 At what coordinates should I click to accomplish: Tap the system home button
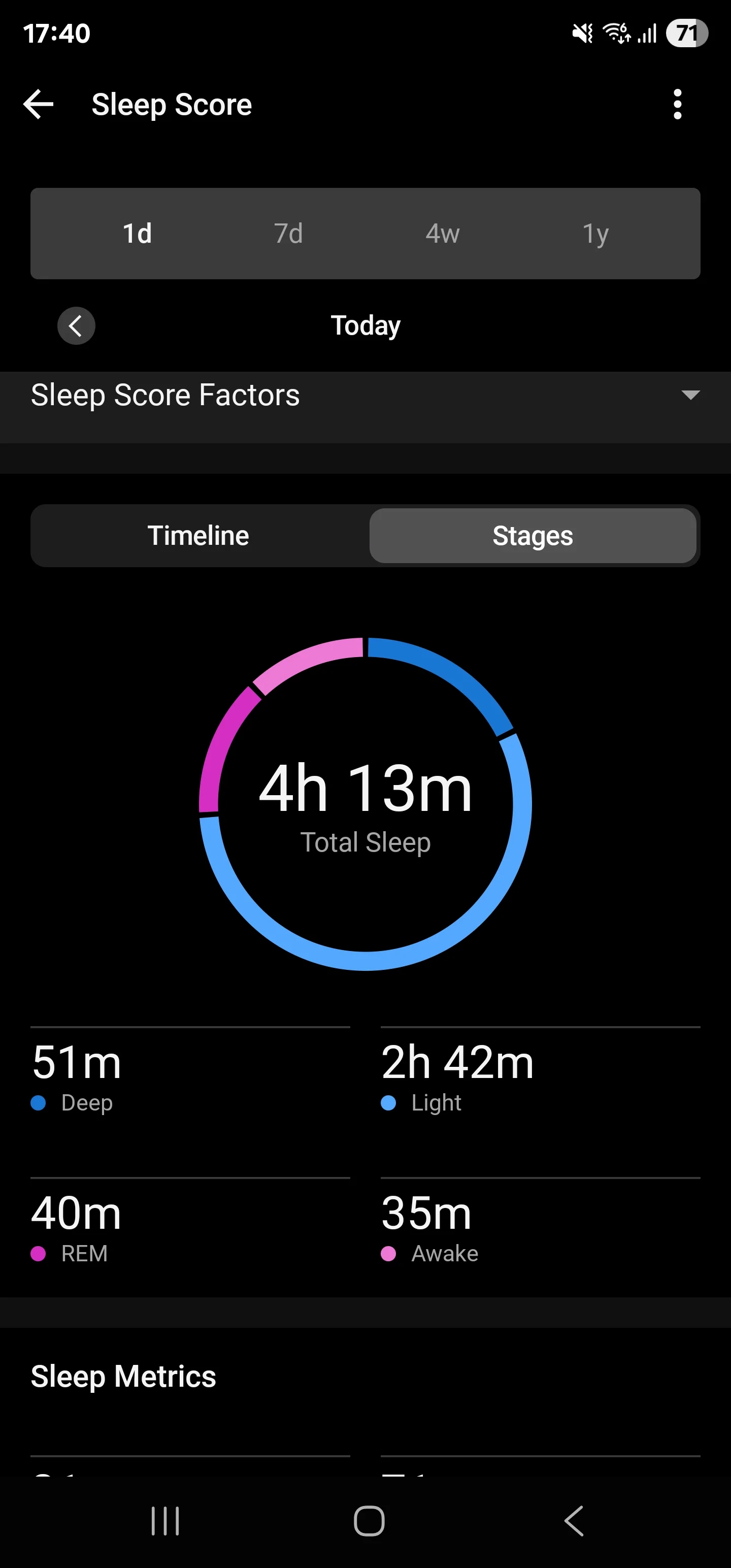click(369, 1520)
